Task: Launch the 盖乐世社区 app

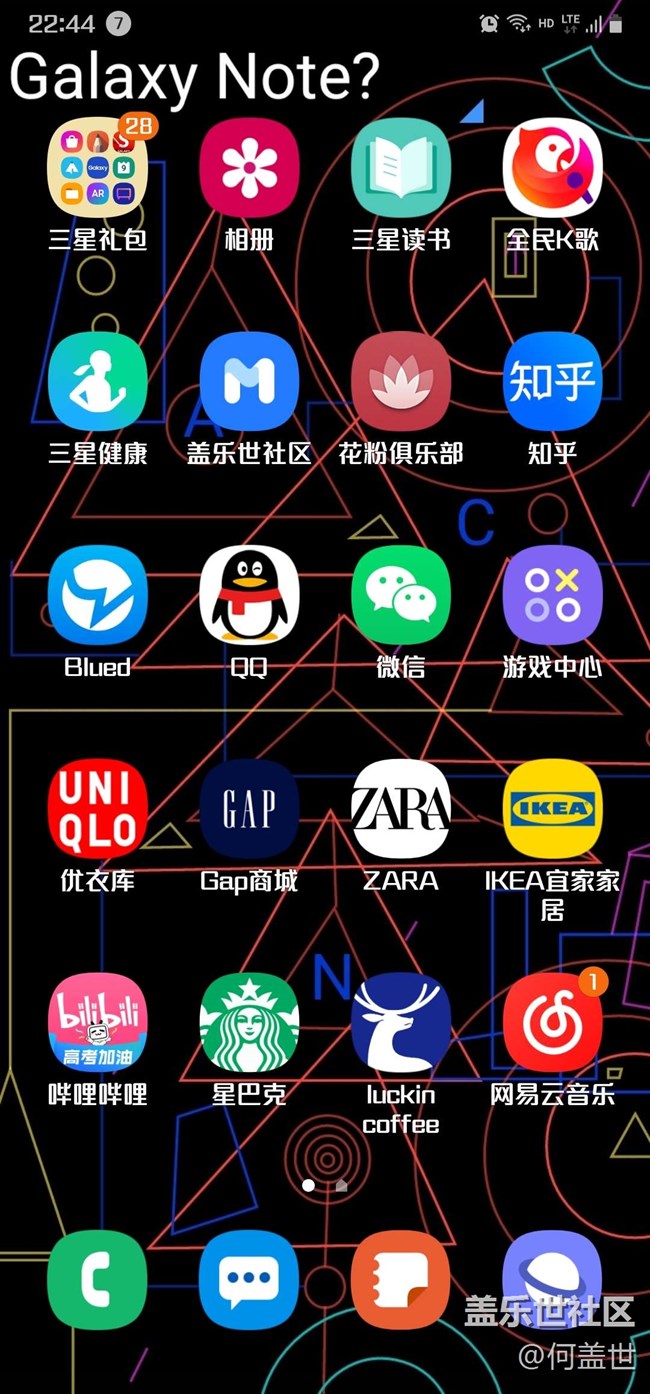Action: (249, 382)
